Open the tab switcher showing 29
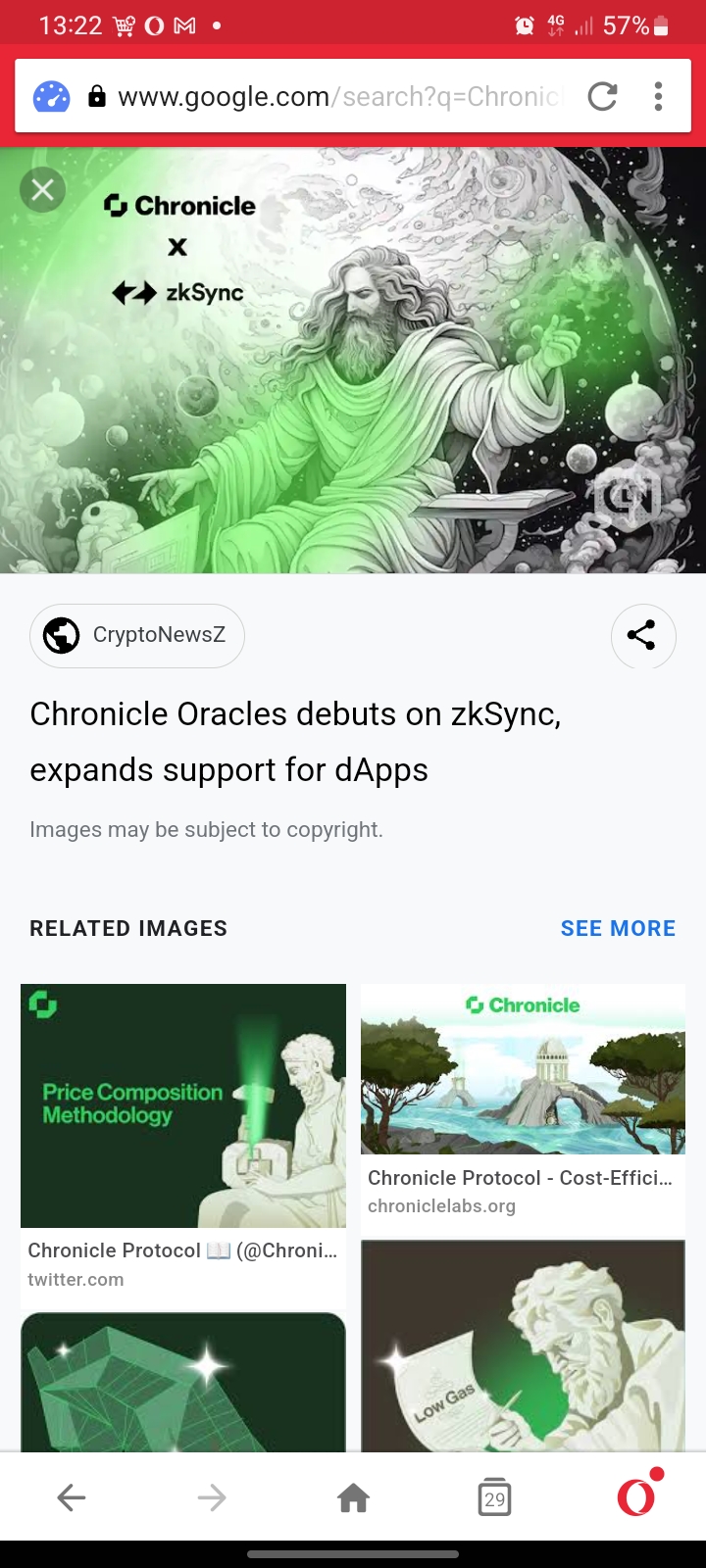Screen dimensions: 706x1568 pyautogui.click(x=495, y=1497)
